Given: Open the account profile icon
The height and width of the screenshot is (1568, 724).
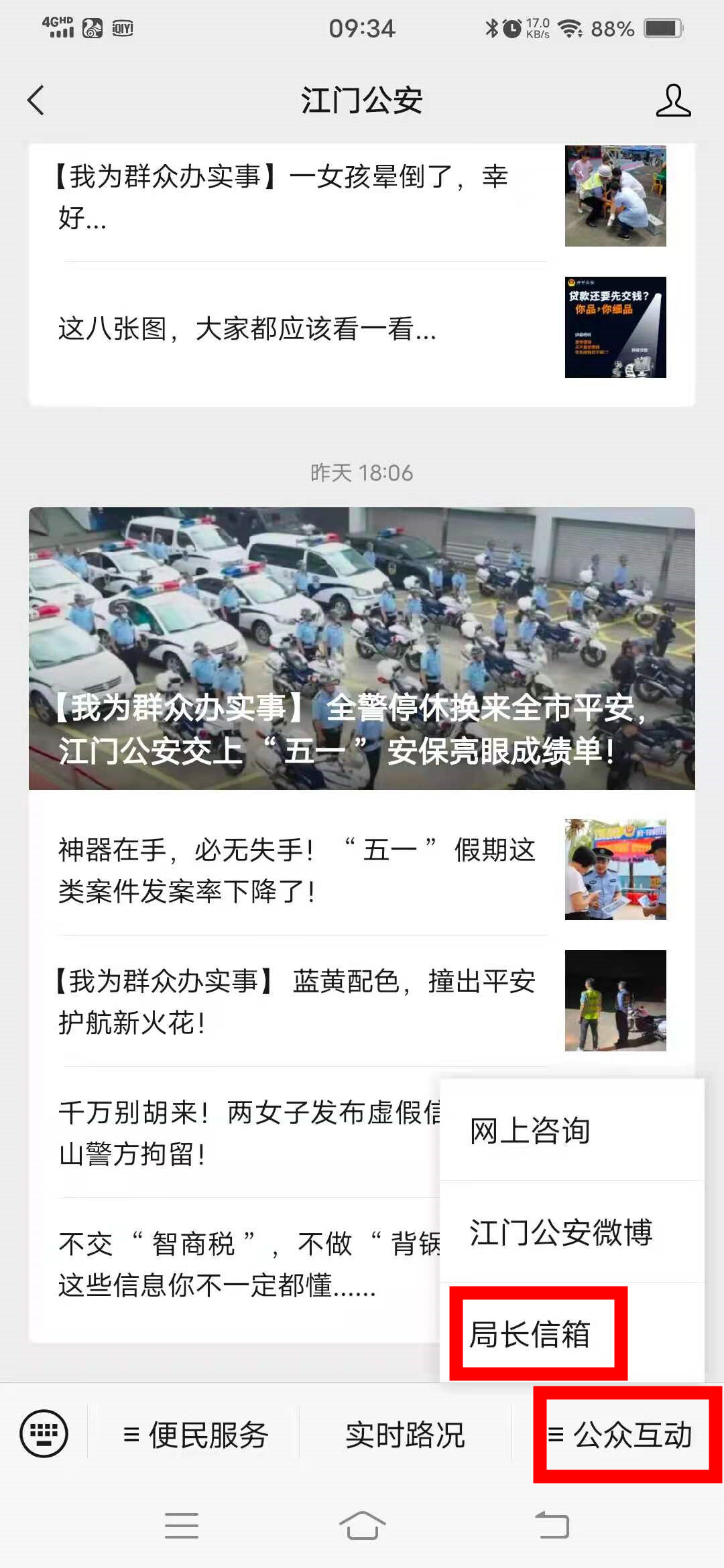Looking at the screenshot, I should [x=672, y=101].
